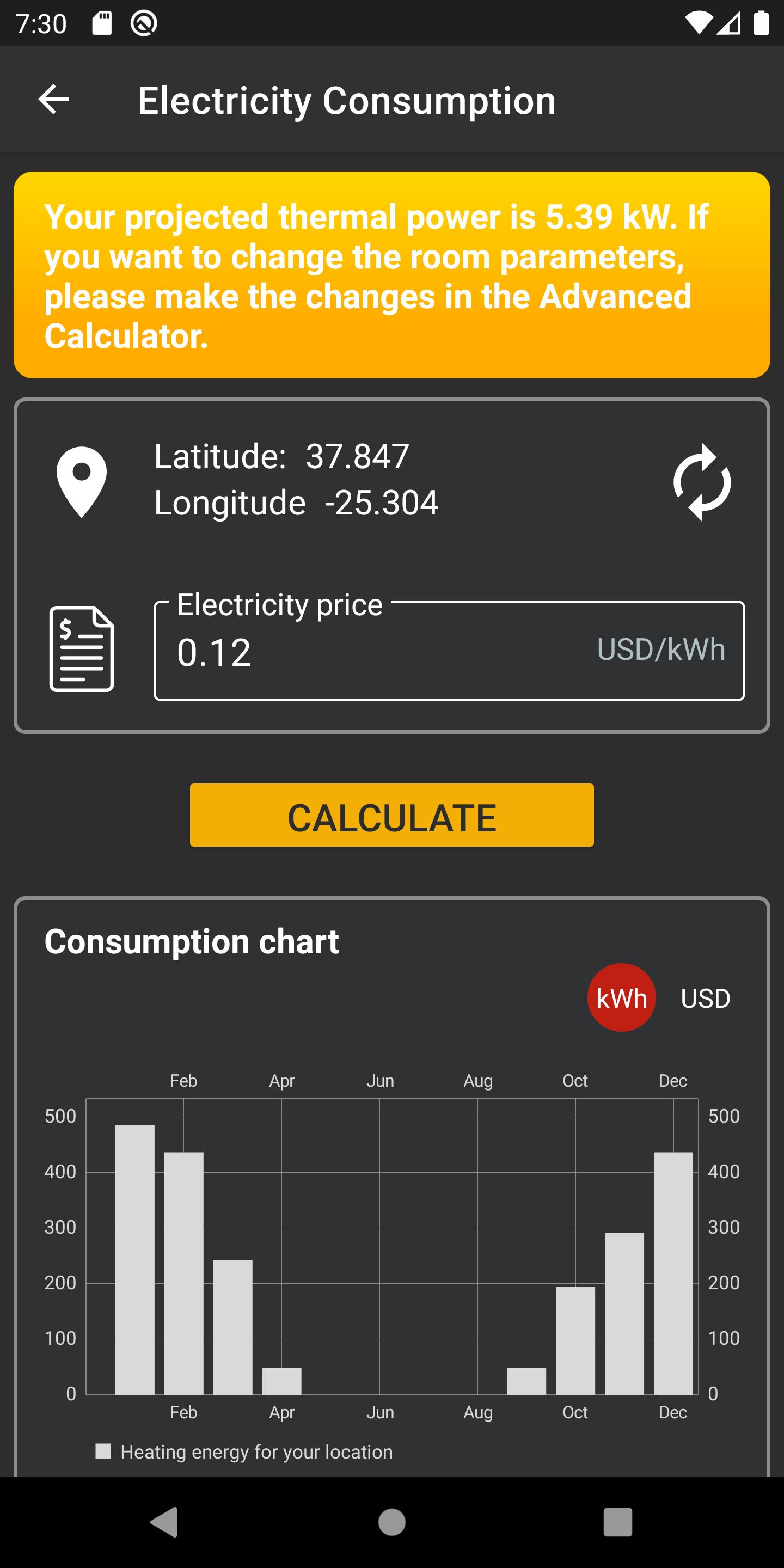Open the recent apps overview
Image resolution: width=784 pixels, height=1568 pixels.
[618, 1522]
